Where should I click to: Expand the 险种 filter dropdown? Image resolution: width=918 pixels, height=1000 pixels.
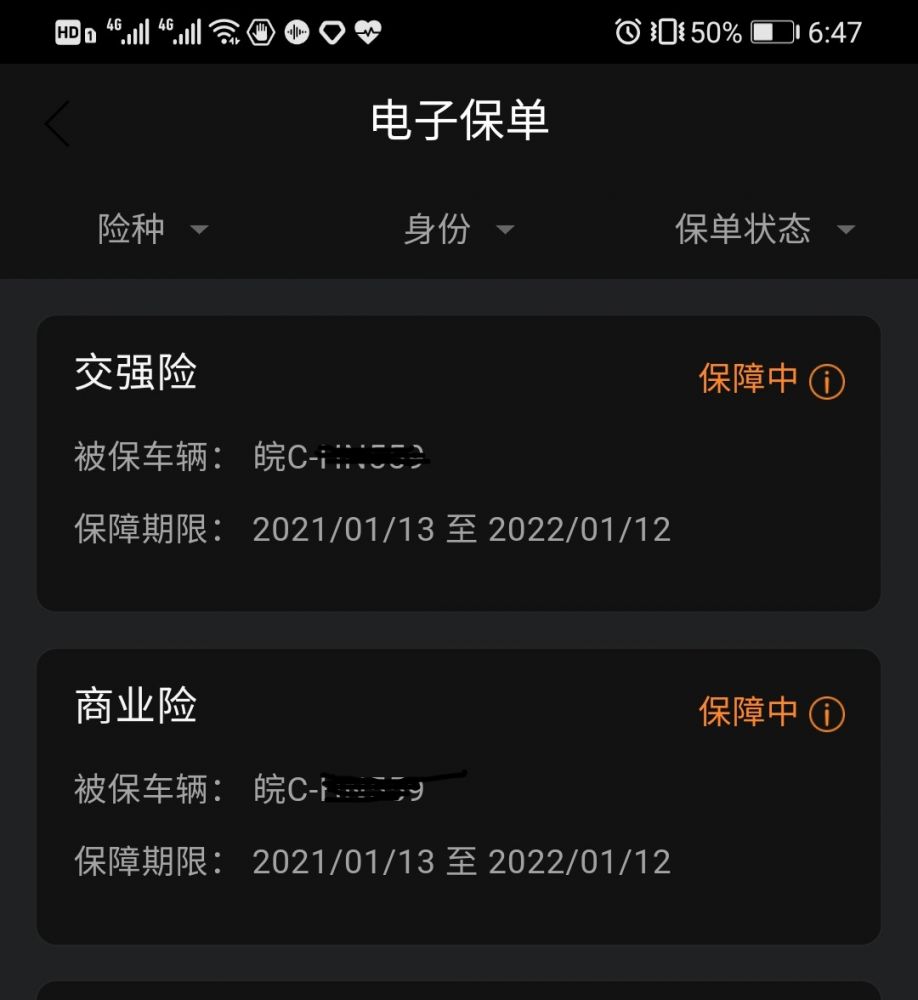click(152, 230)
